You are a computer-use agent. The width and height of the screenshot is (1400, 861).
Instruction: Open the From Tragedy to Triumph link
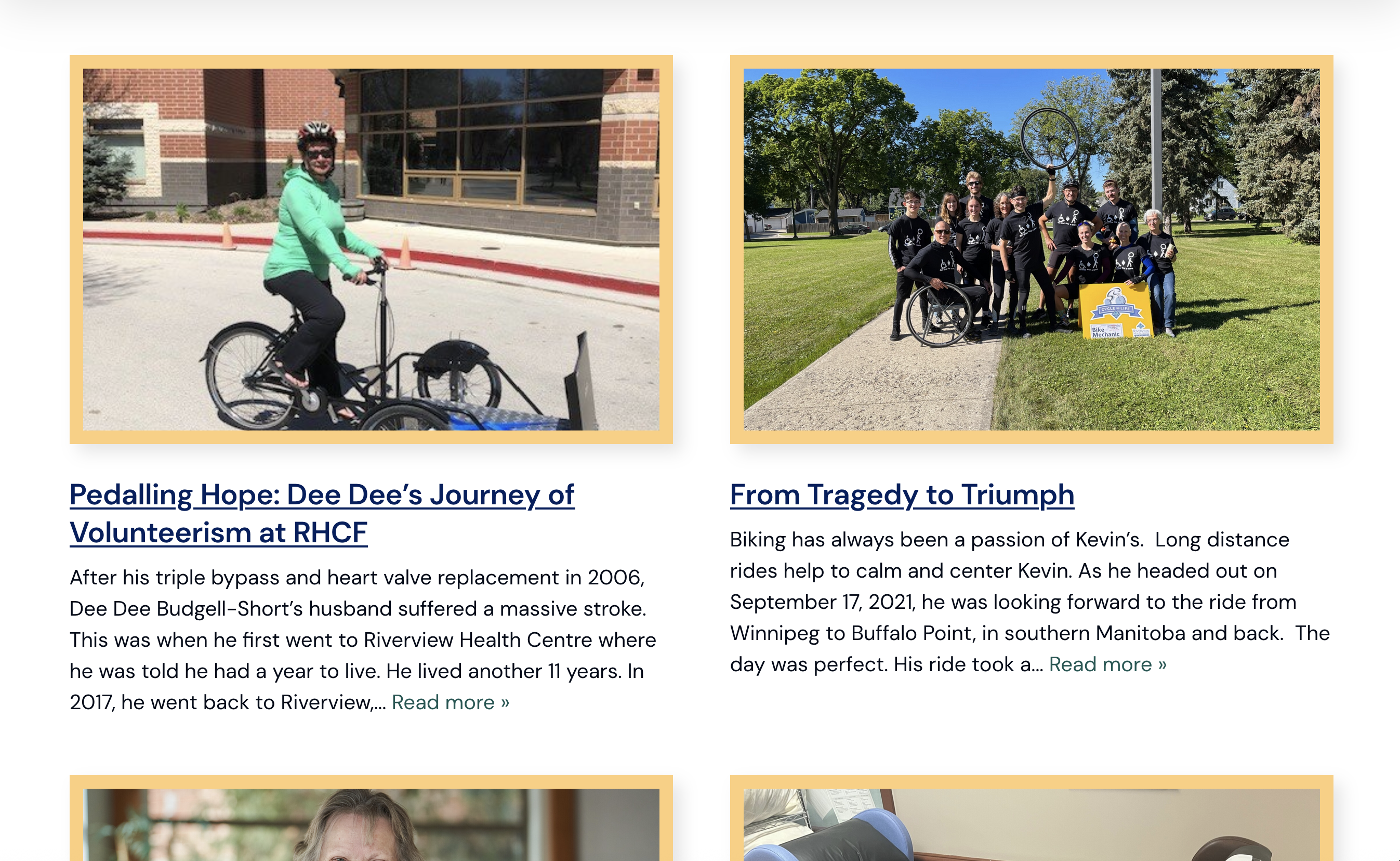pos(902,495)
